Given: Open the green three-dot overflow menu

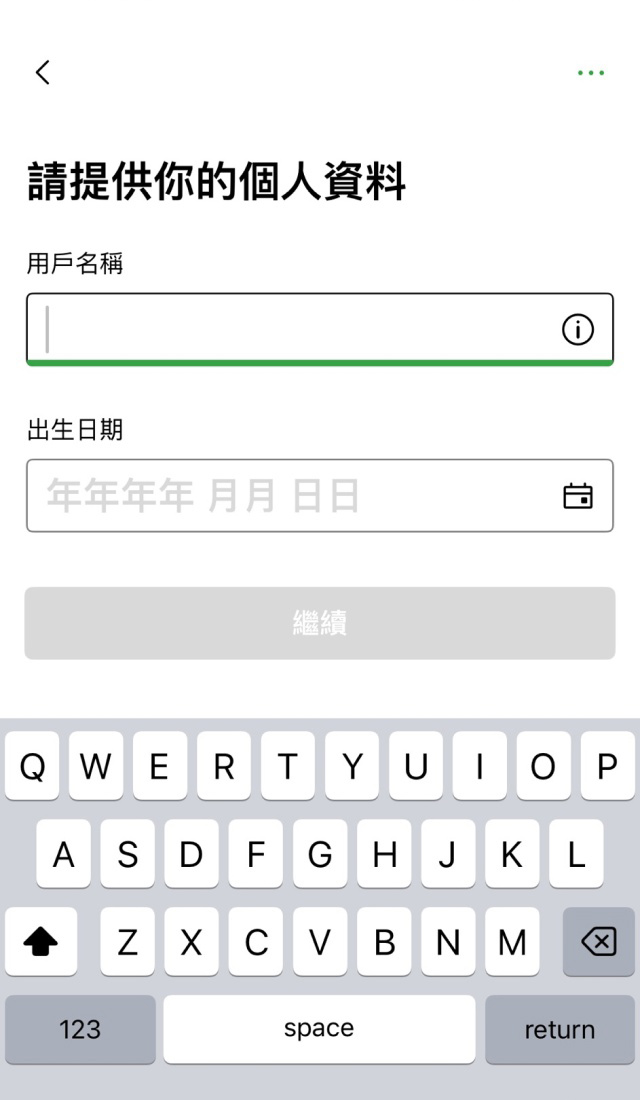Looking at the screenshot, I should tap(590, 73).
